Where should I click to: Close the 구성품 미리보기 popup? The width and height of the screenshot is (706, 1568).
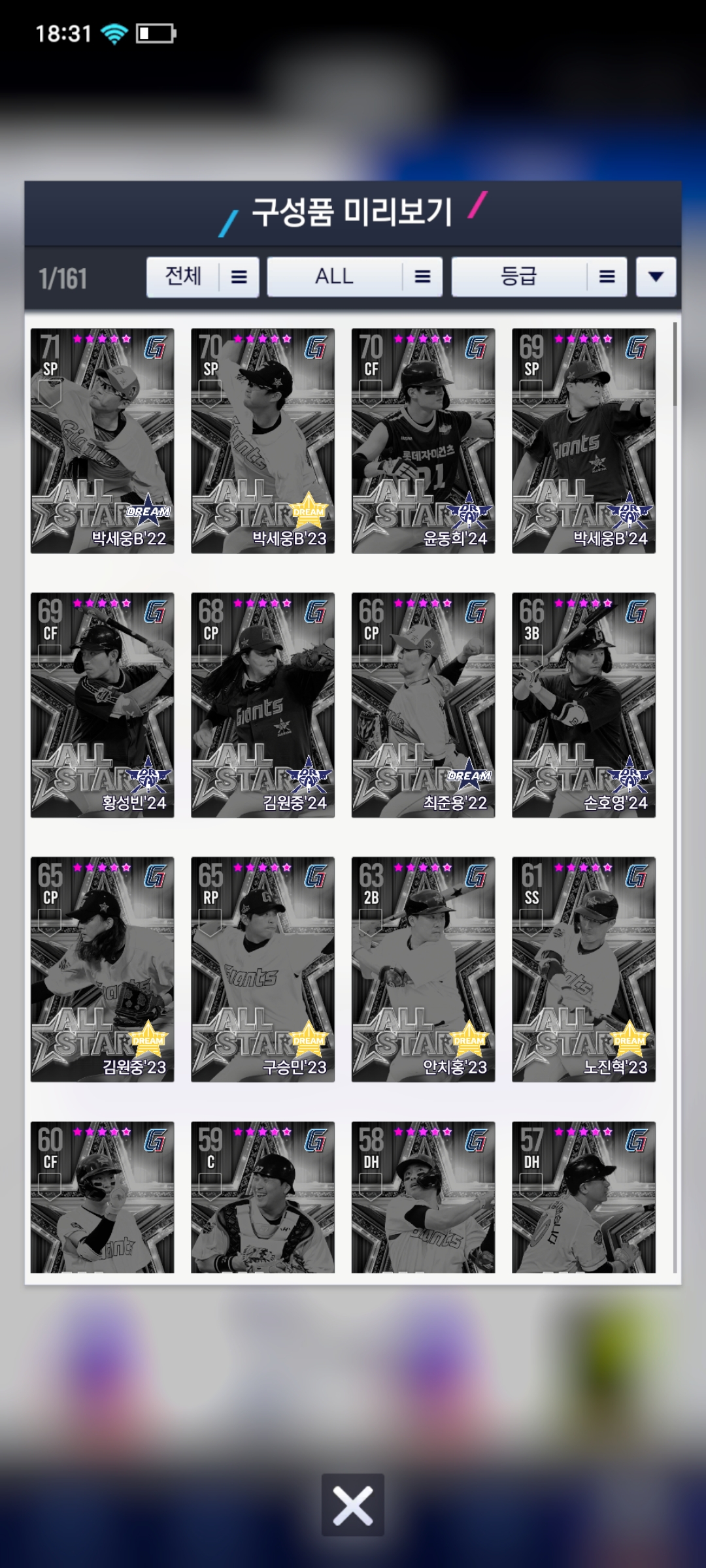click(x=353, y=1505)
